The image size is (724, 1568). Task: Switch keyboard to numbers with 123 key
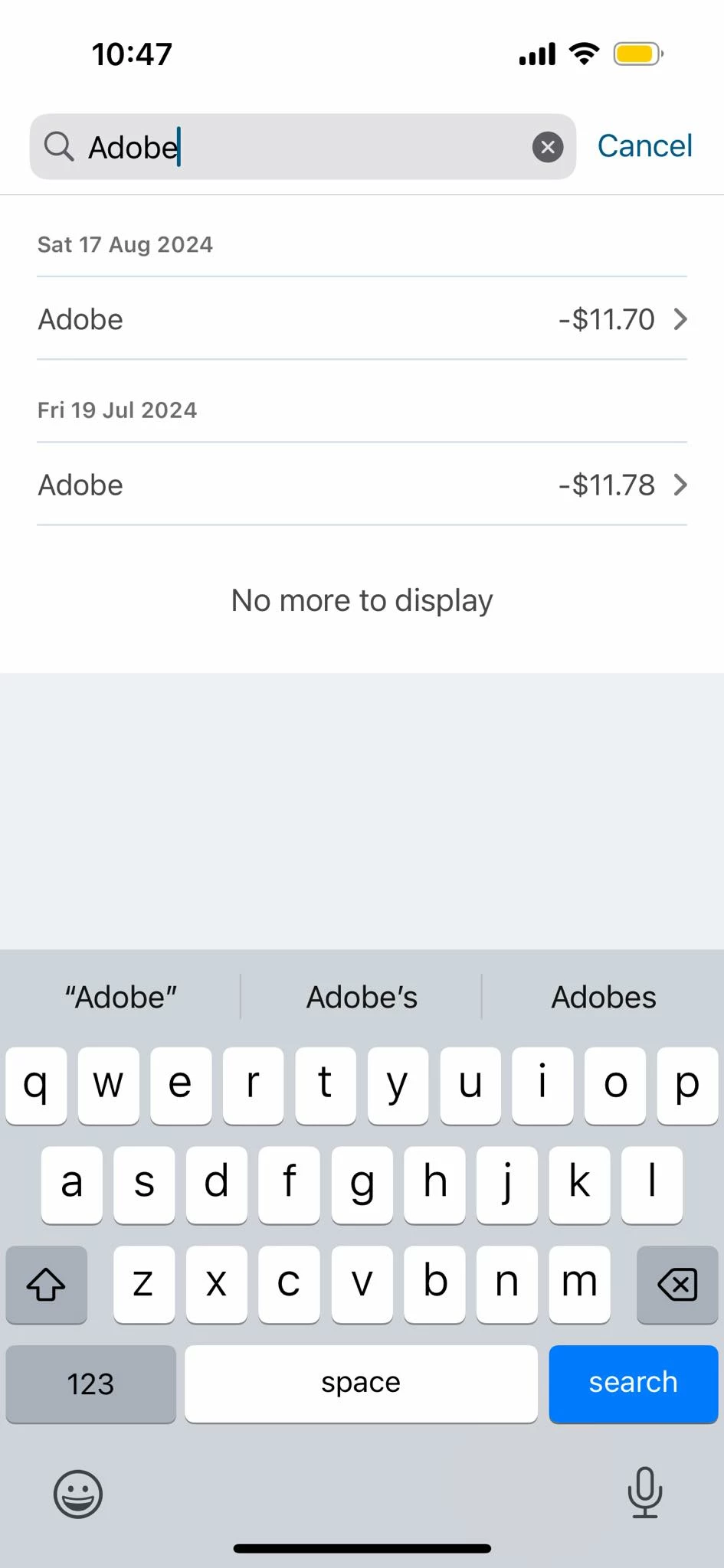pyautogui.click(x=90, y=1383)
